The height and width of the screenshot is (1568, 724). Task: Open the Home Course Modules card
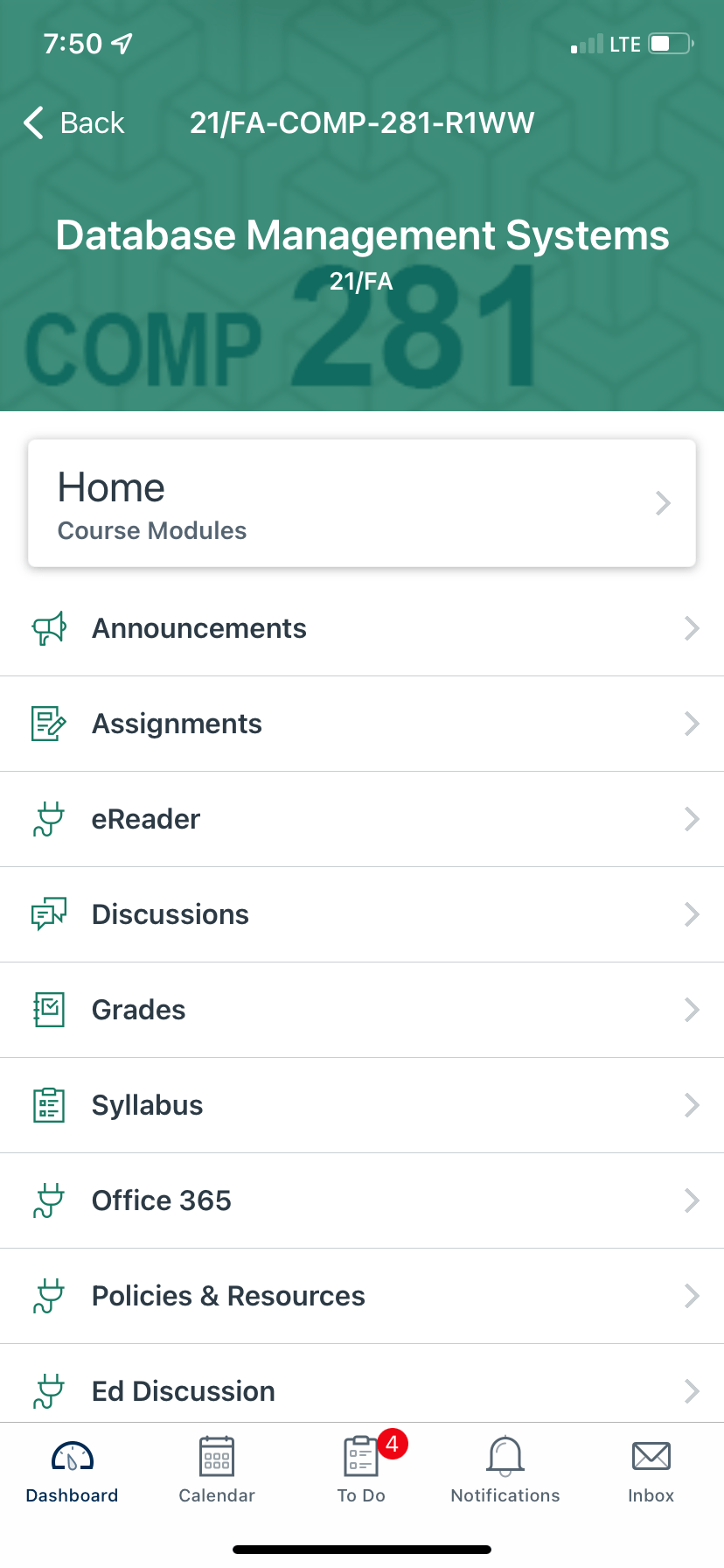click(362, 503)
